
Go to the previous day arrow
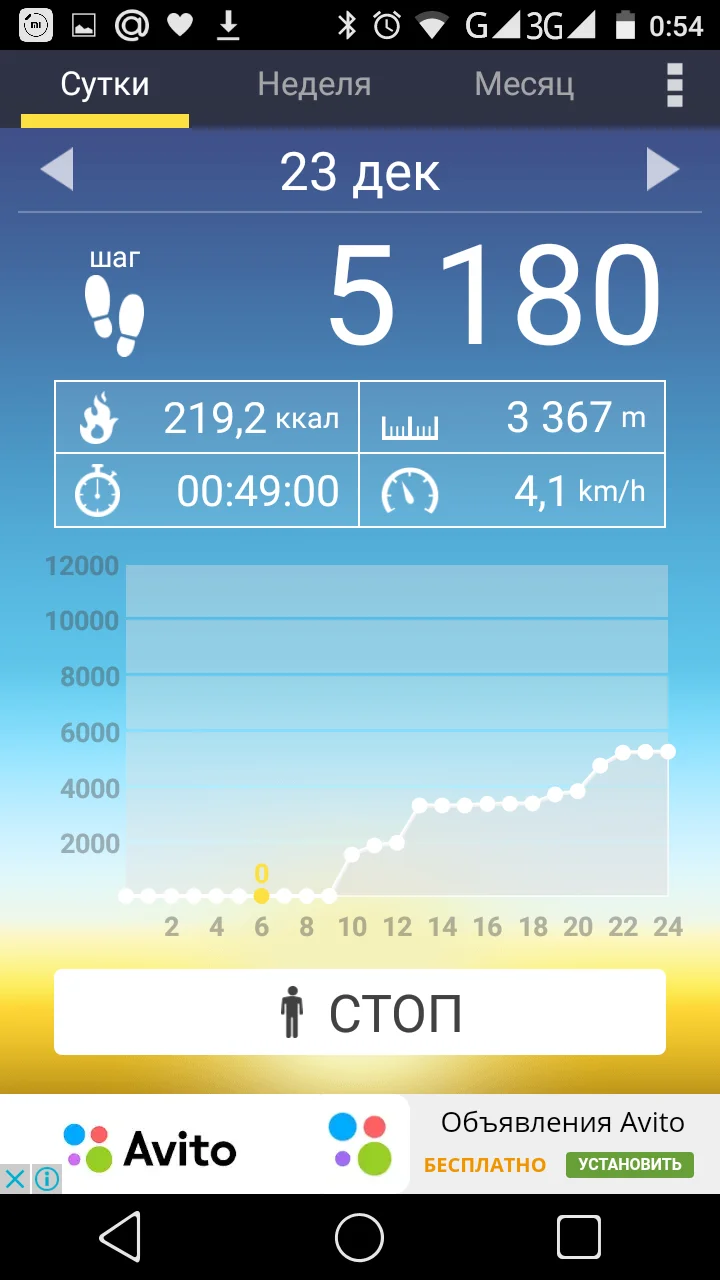[57, 170]
